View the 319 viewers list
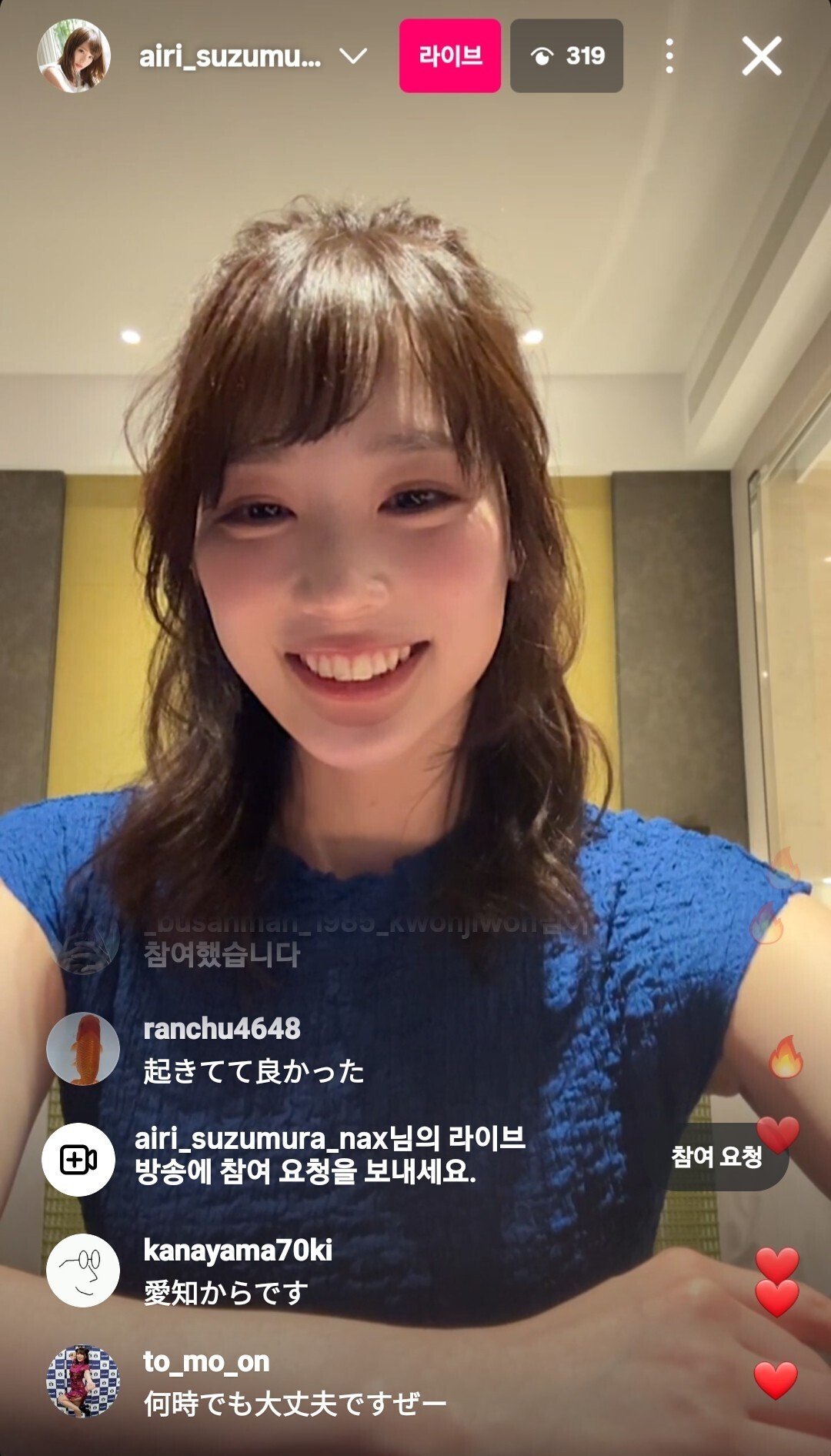The image size is (831, 1456). (566, 56)
